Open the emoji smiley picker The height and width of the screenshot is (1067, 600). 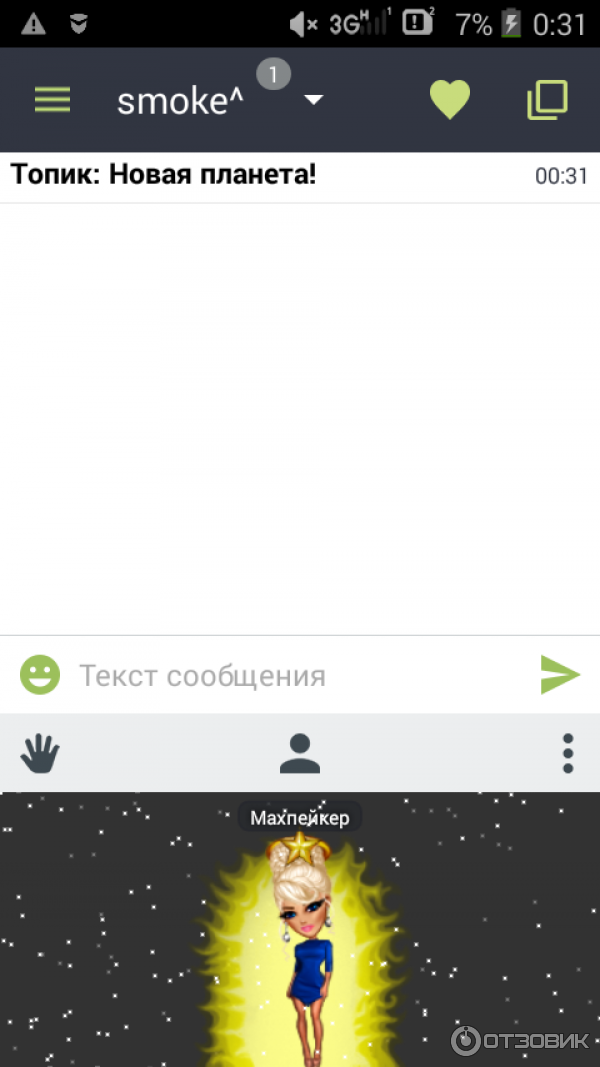click(40, 675)
